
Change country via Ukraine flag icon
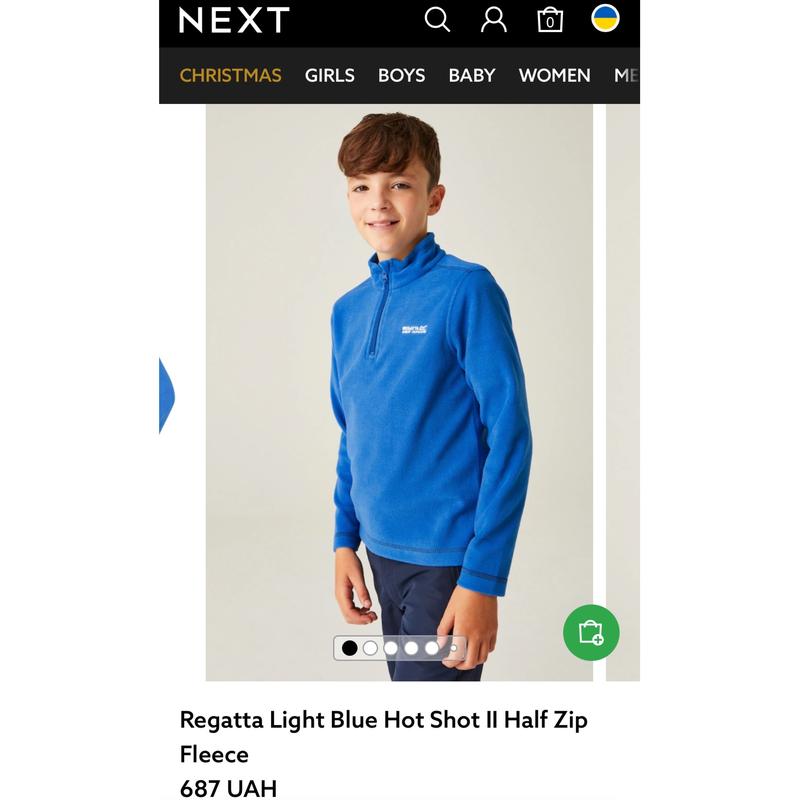click(605, 19)
